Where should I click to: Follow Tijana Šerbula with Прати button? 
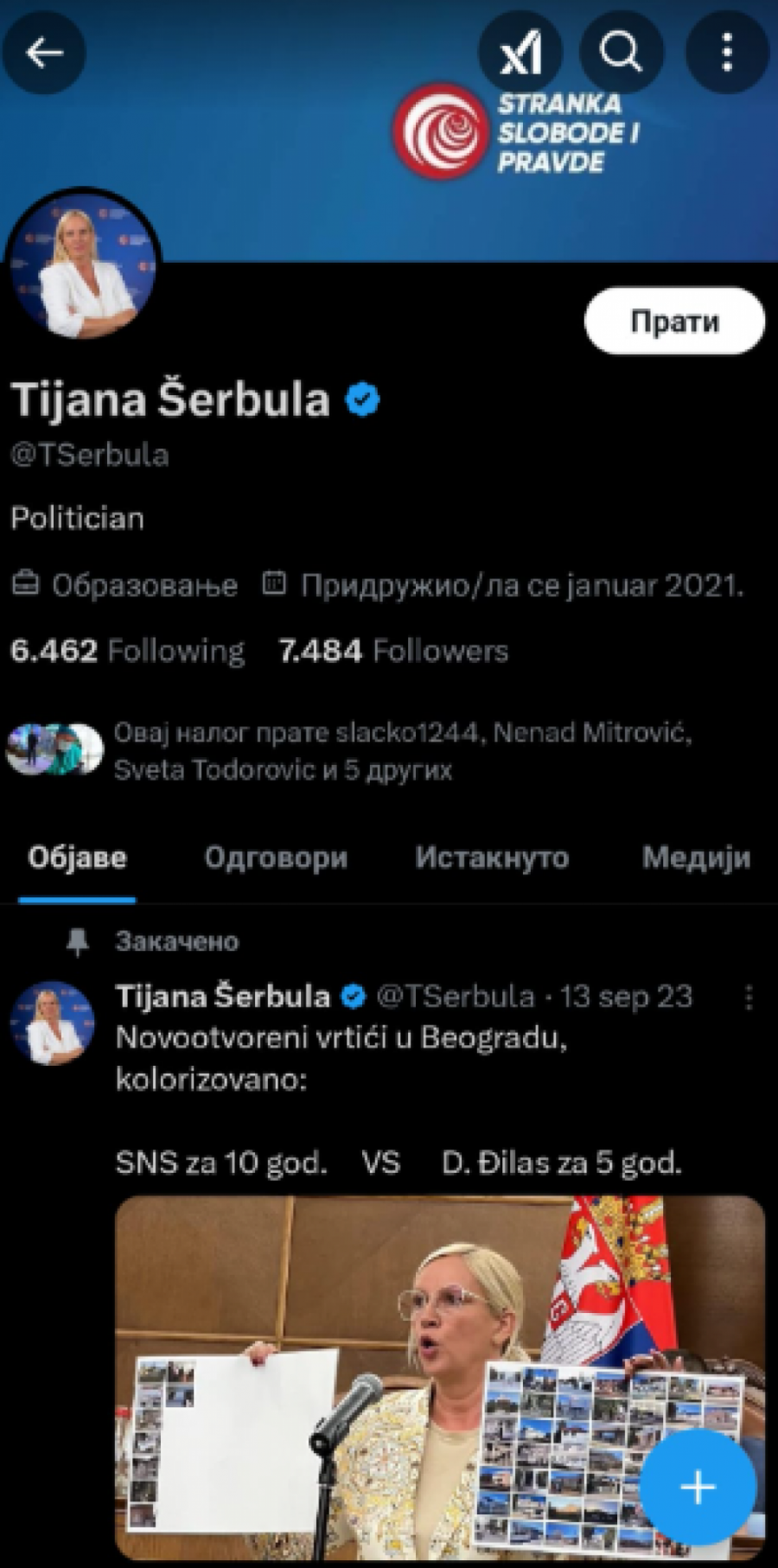674,322
